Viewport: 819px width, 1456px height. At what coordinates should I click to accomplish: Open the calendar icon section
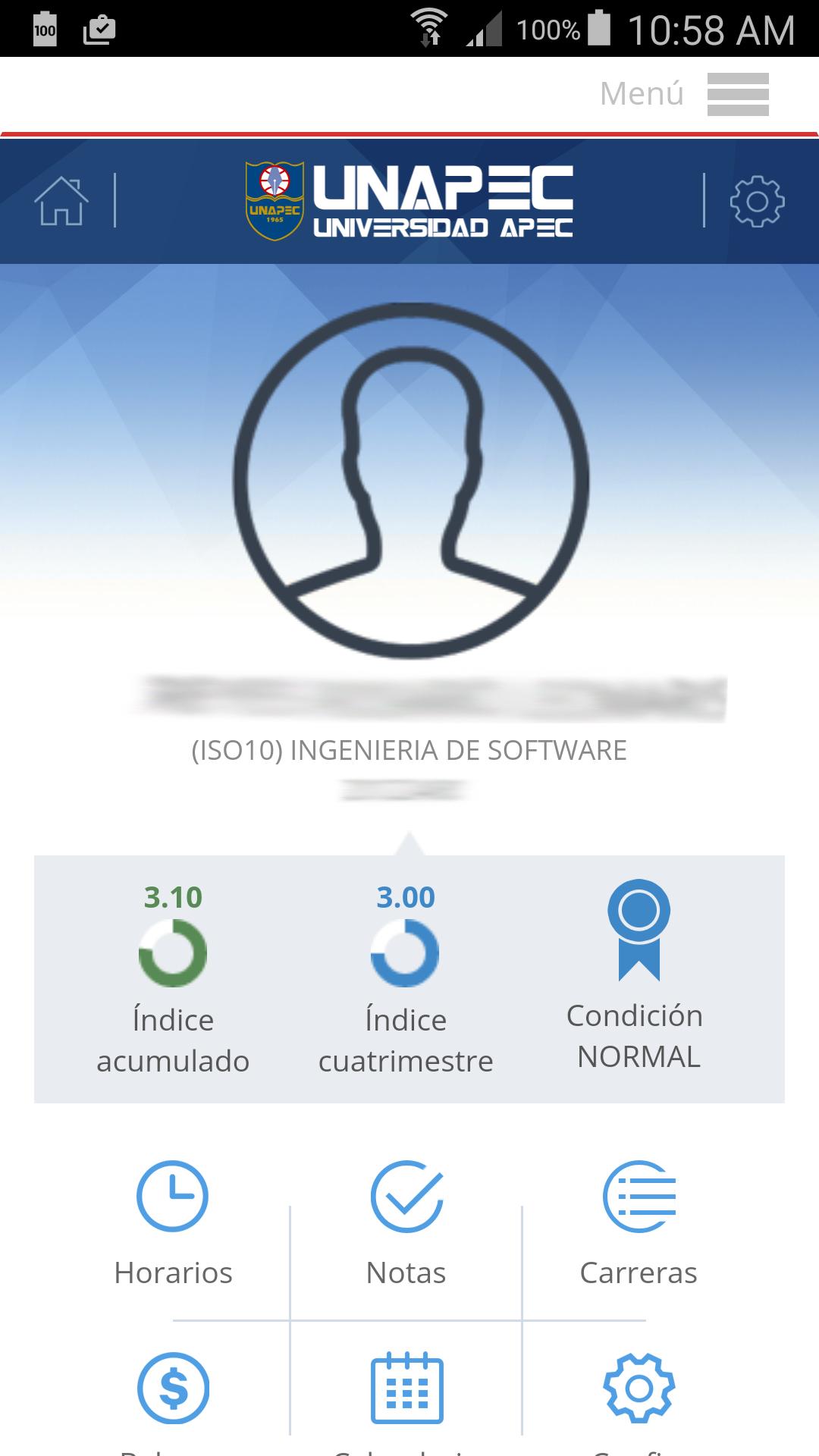click(x=406, y=1389)
